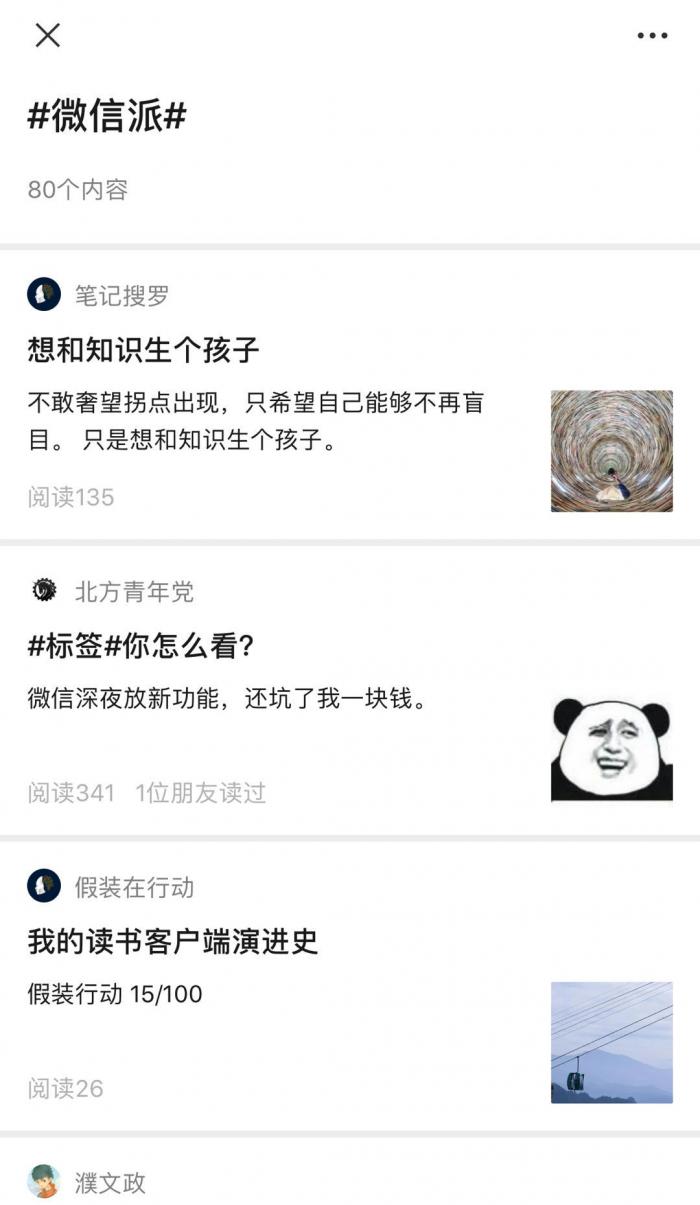
Task: Tap the cable car picture thumbnail
Action: click(611, 1042)
